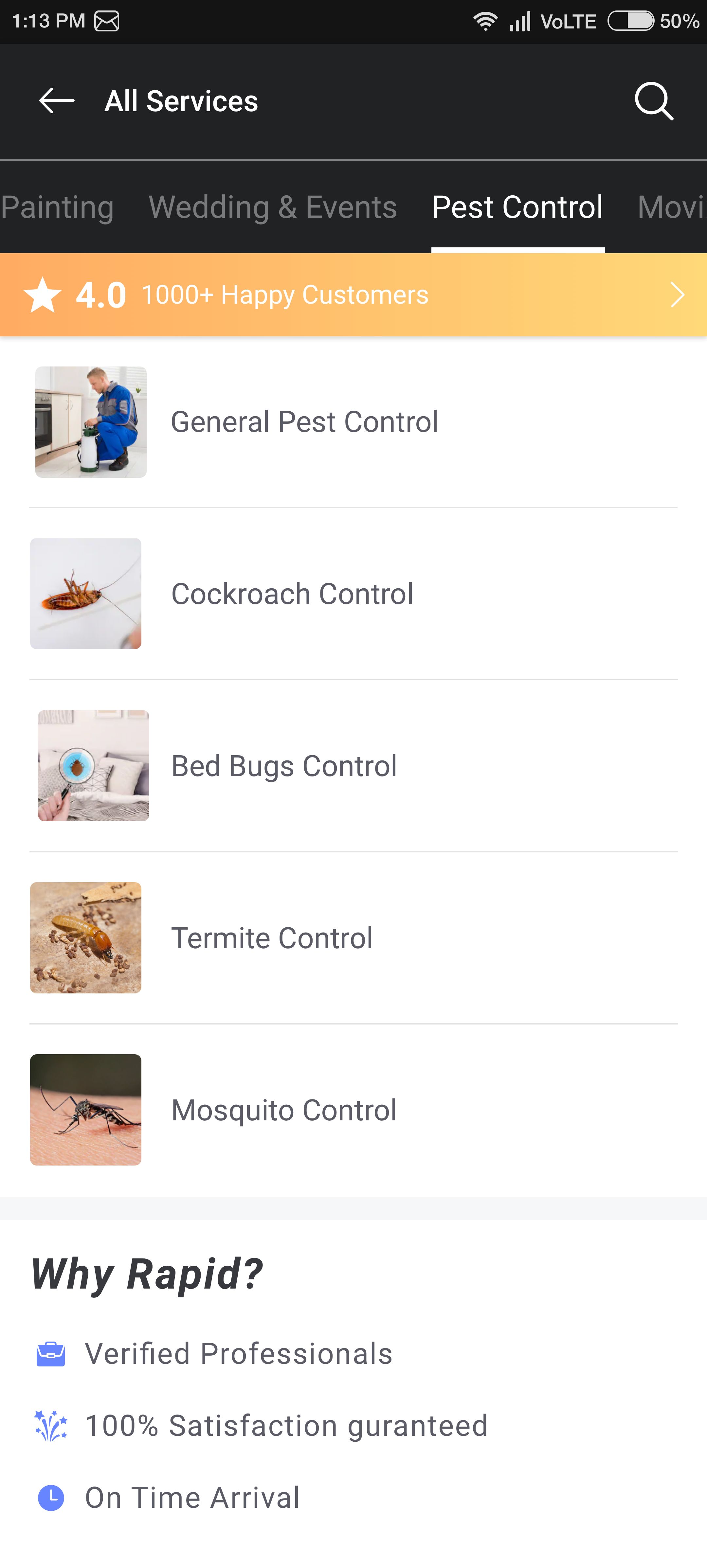Go back from All Services
The width and height of the screenshot is (707, 1568).
(x=57, y=101)
